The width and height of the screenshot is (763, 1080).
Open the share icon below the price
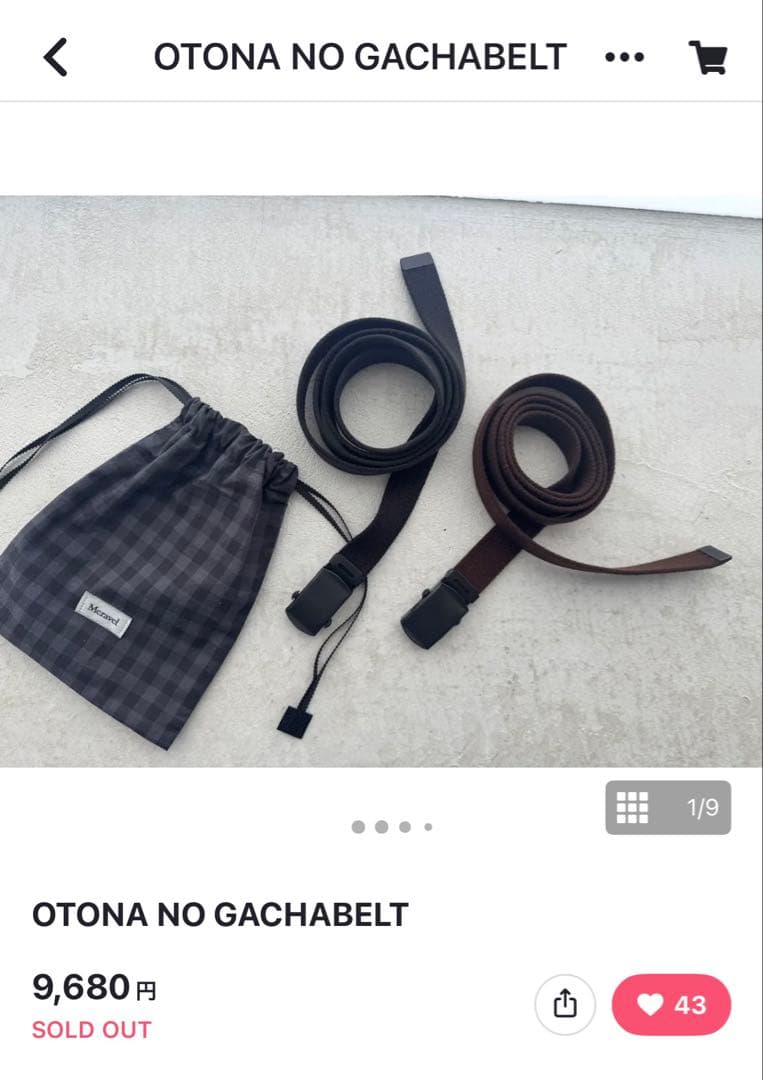(x=567, y=1004)
